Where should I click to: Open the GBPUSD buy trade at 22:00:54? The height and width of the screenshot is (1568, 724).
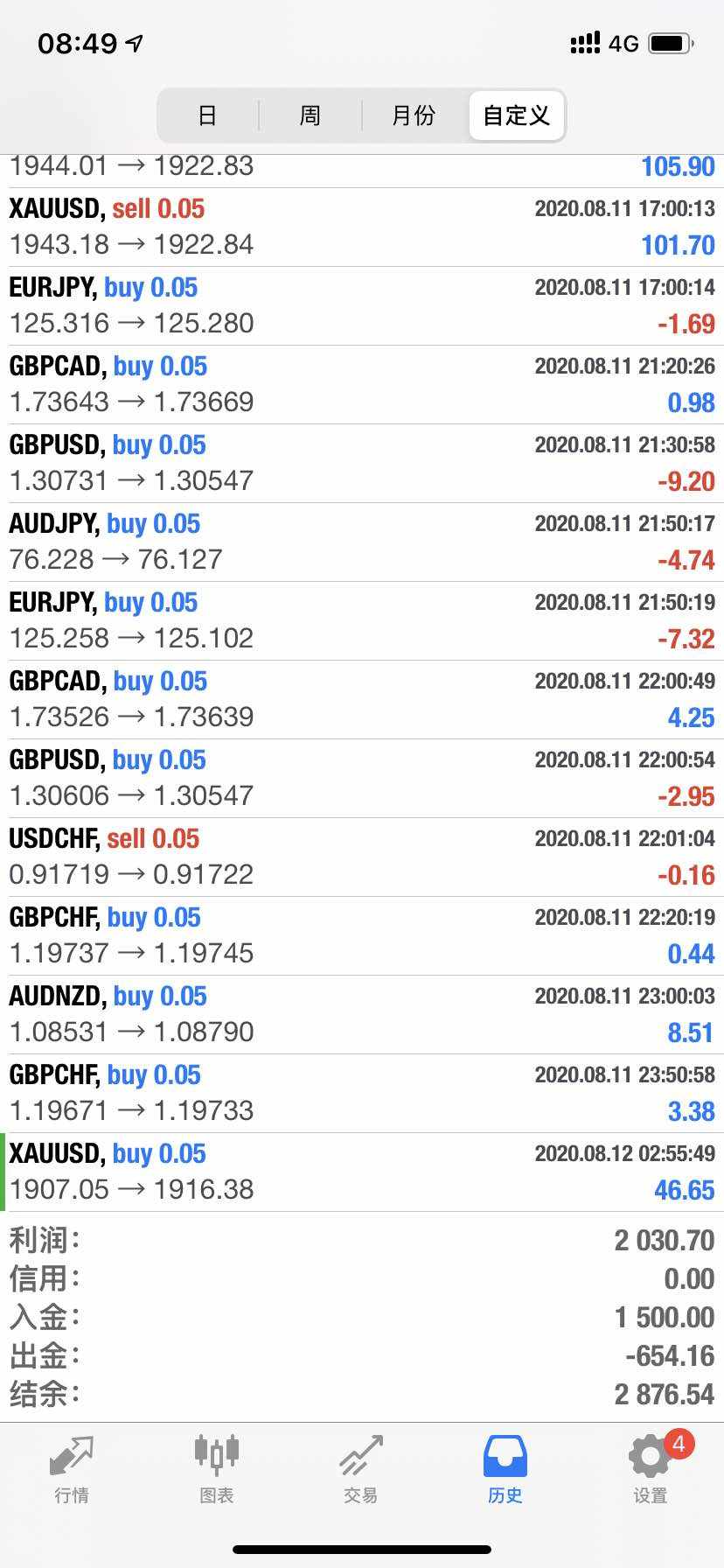click(x=362, y=779)
